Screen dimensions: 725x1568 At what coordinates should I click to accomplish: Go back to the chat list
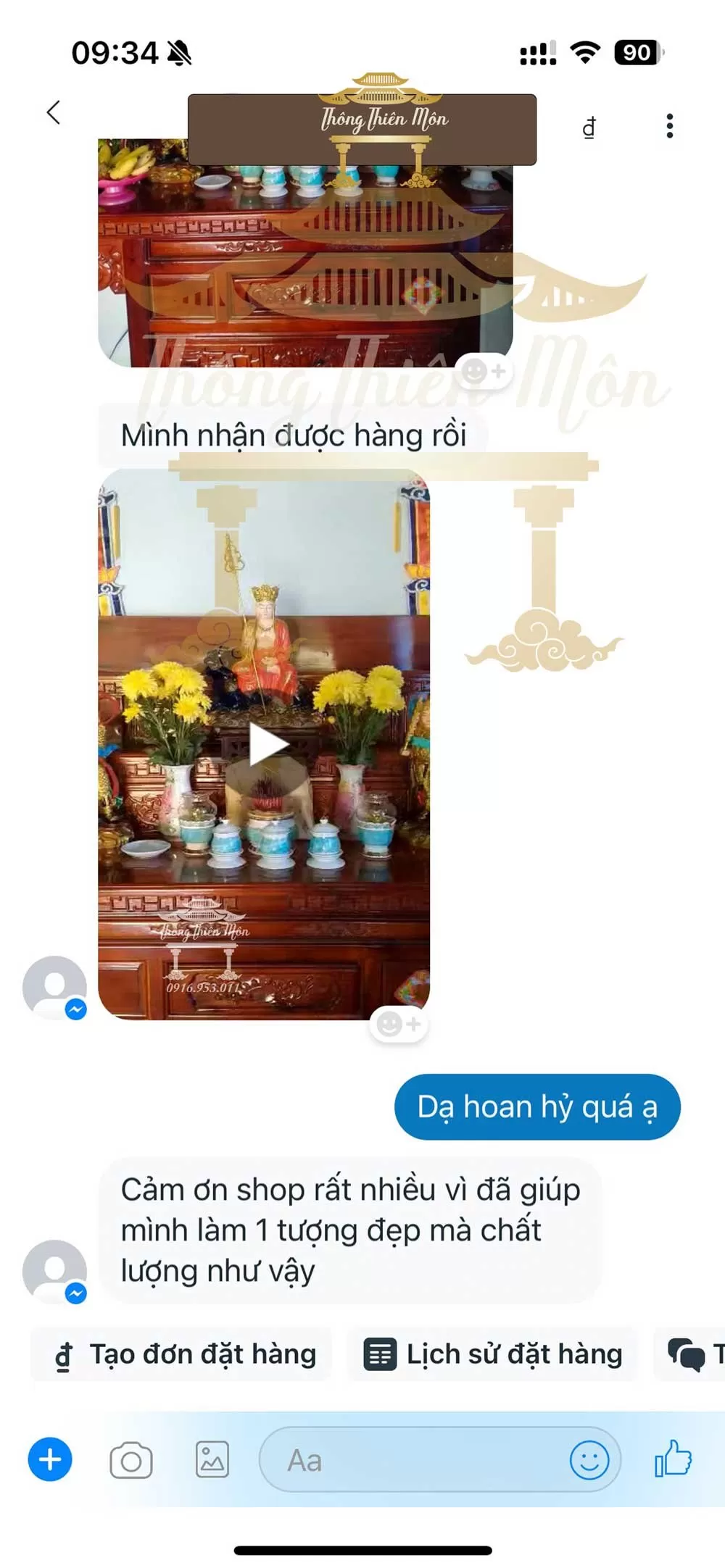(54, 113)
